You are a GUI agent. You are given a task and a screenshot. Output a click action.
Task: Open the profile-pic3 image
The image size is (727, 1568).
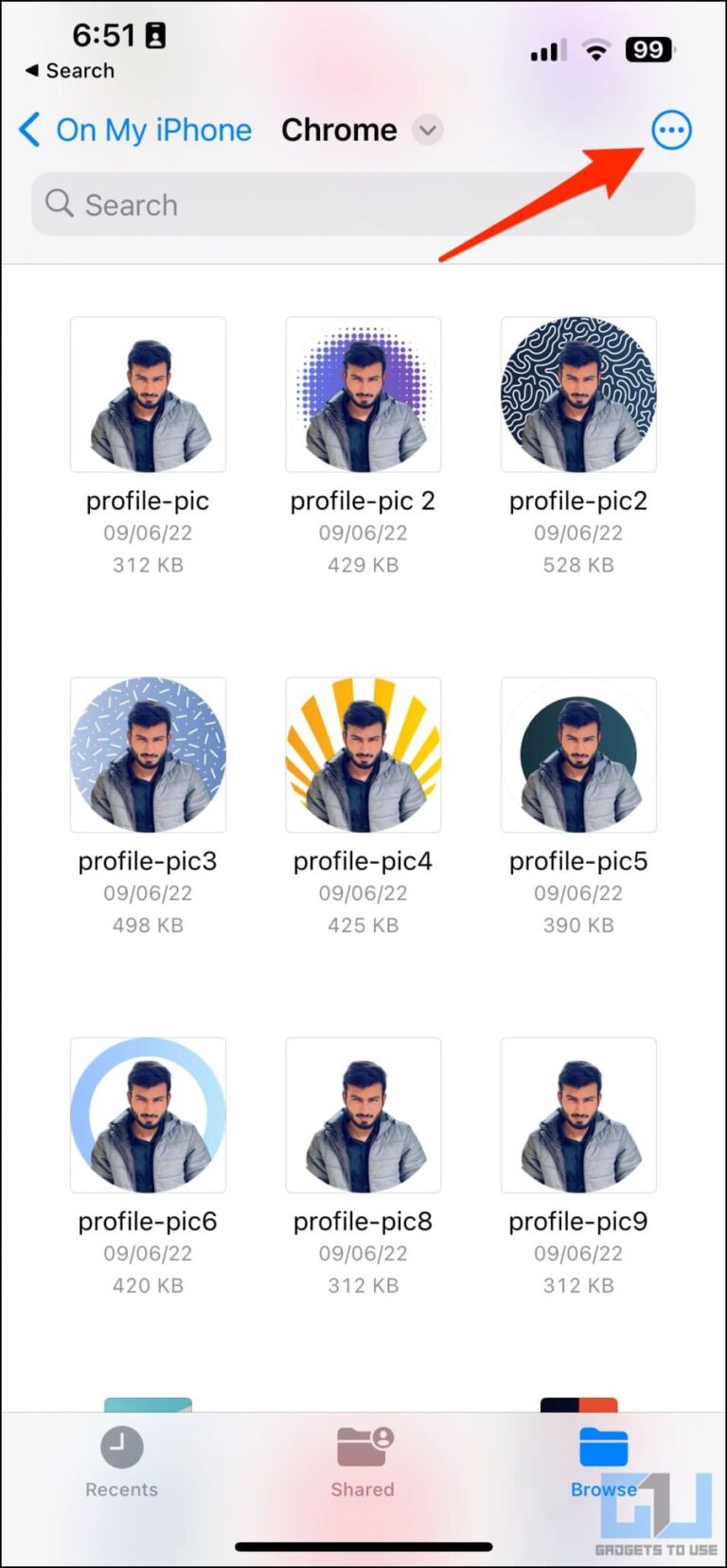[149, 755]
